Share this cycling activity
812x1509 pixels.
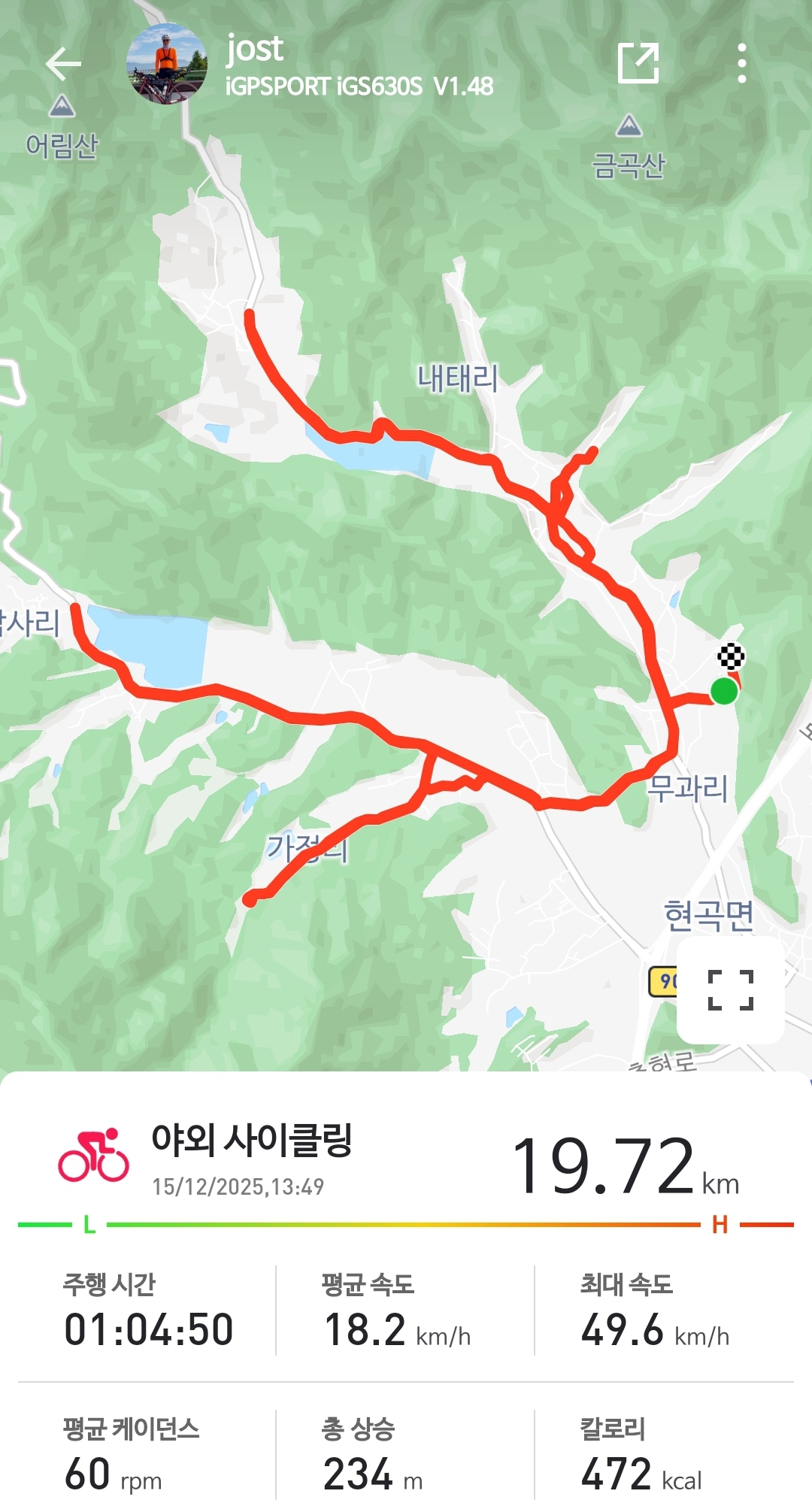click(638, 64)
